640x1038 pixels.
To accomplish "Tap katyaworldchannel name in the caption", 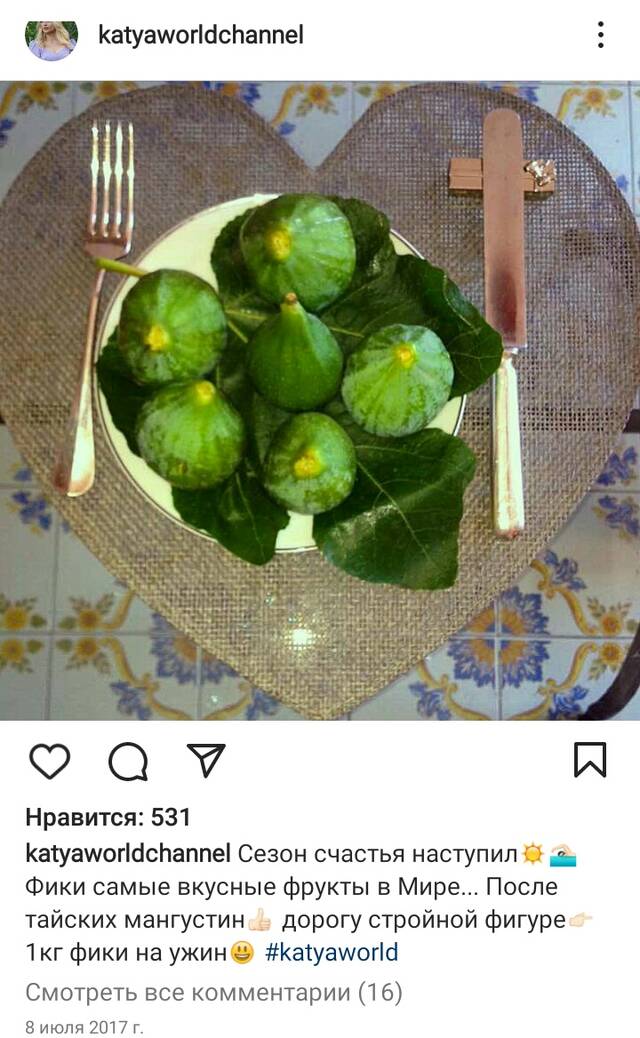I will point(128,853).
